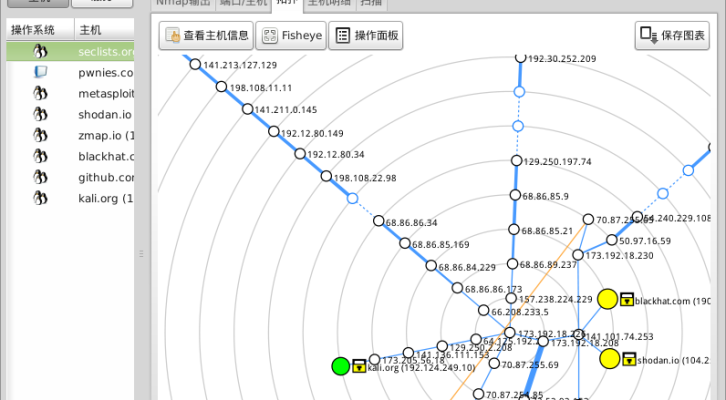This screenshot has width=726, height=400.
Task: Select the zmap.io host row
Action: coord(105,135)
